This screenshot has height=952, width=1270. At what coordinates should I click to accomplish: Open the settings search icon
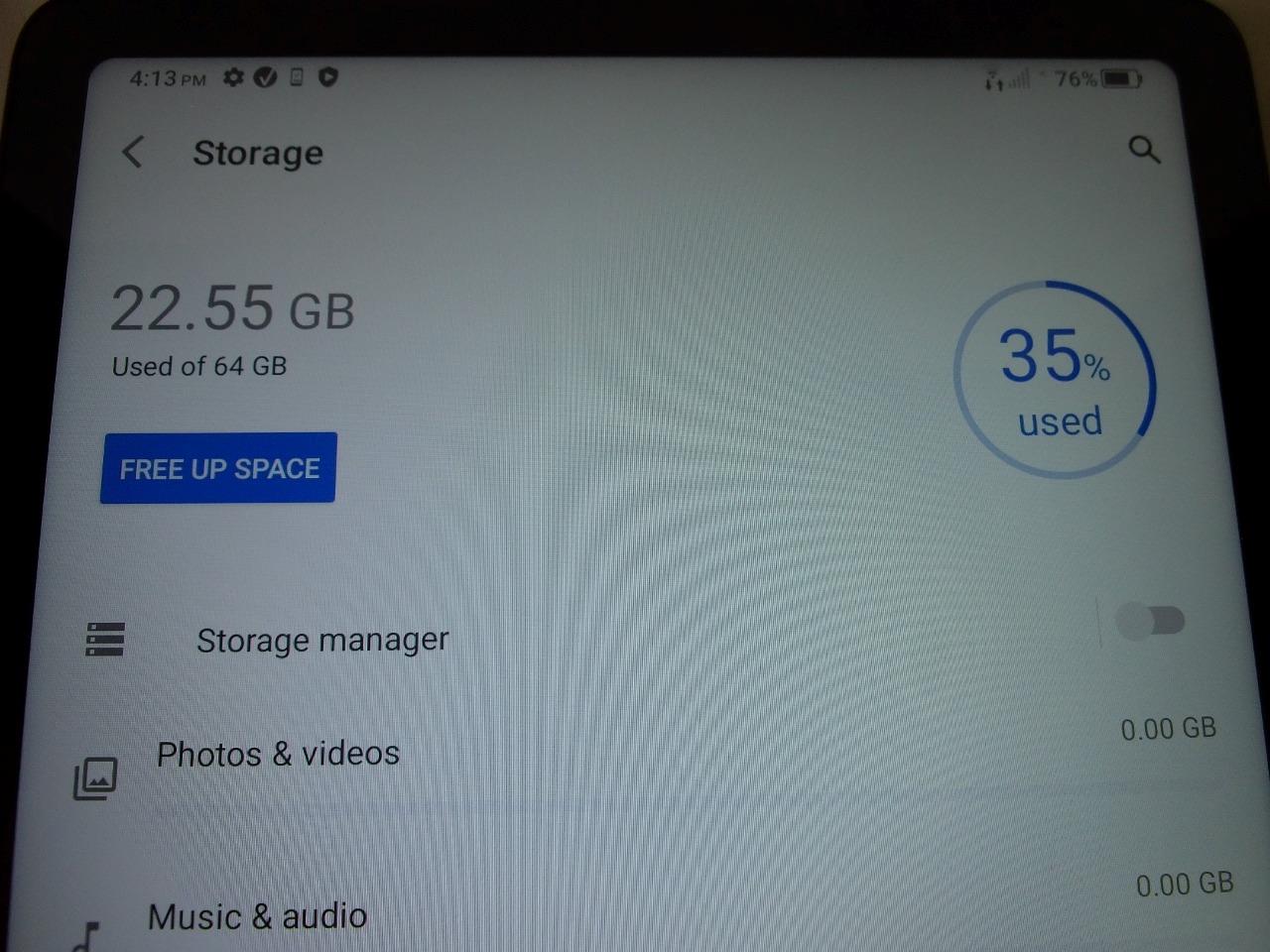click(x=1144, y=150)
